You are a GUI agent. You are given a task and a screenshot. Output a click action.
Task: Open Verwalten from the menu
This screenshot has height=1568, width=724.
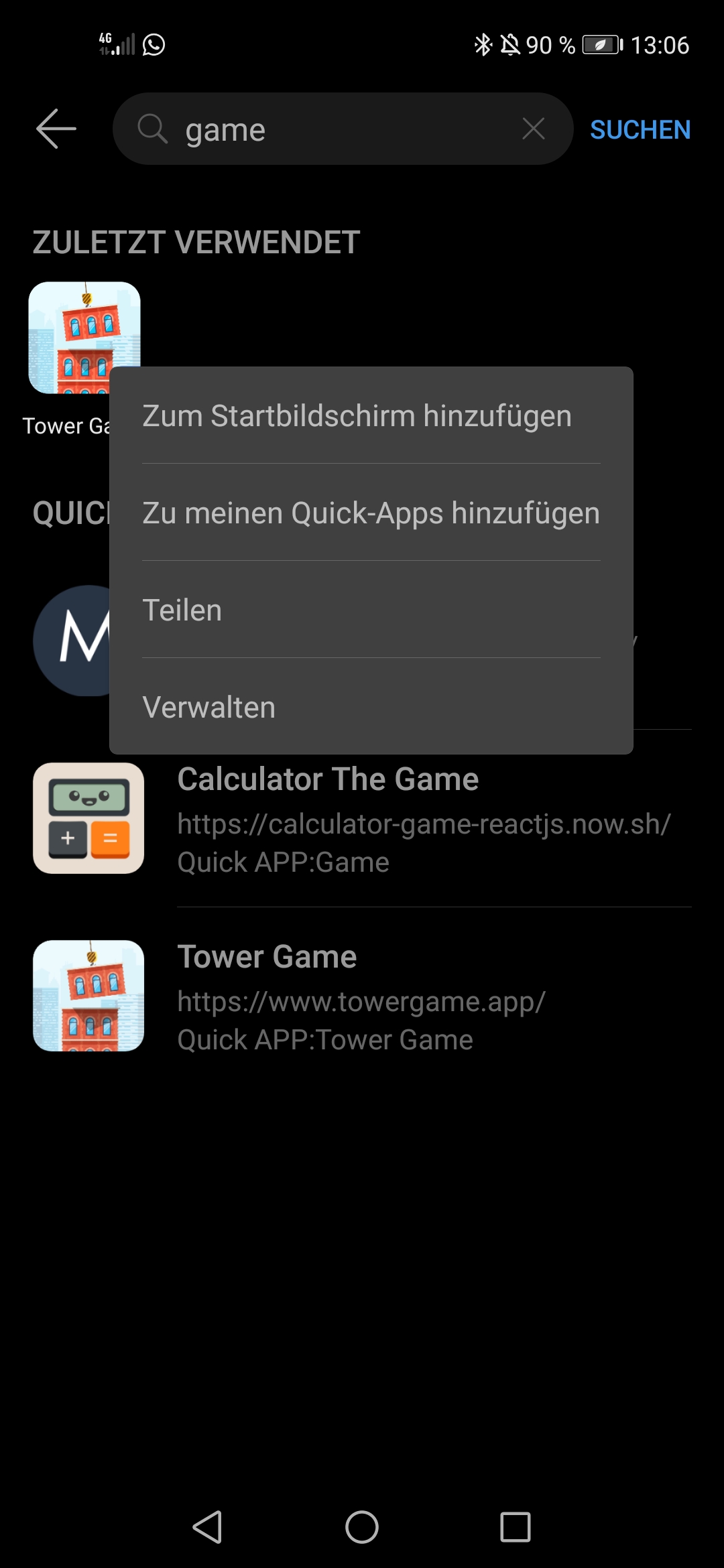tap(208, 706)
